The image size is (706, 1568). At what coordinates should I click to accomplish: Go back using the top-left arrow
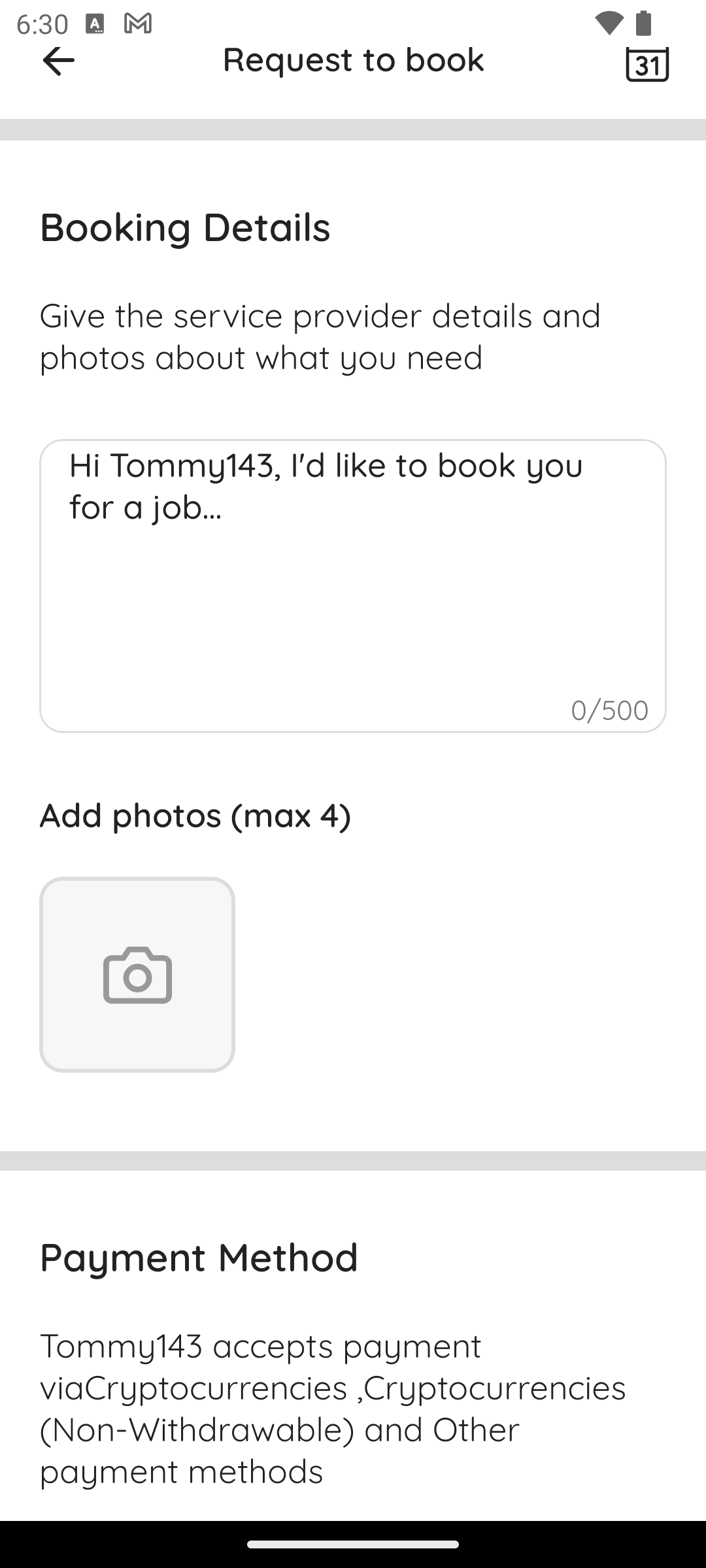(58, 61)
